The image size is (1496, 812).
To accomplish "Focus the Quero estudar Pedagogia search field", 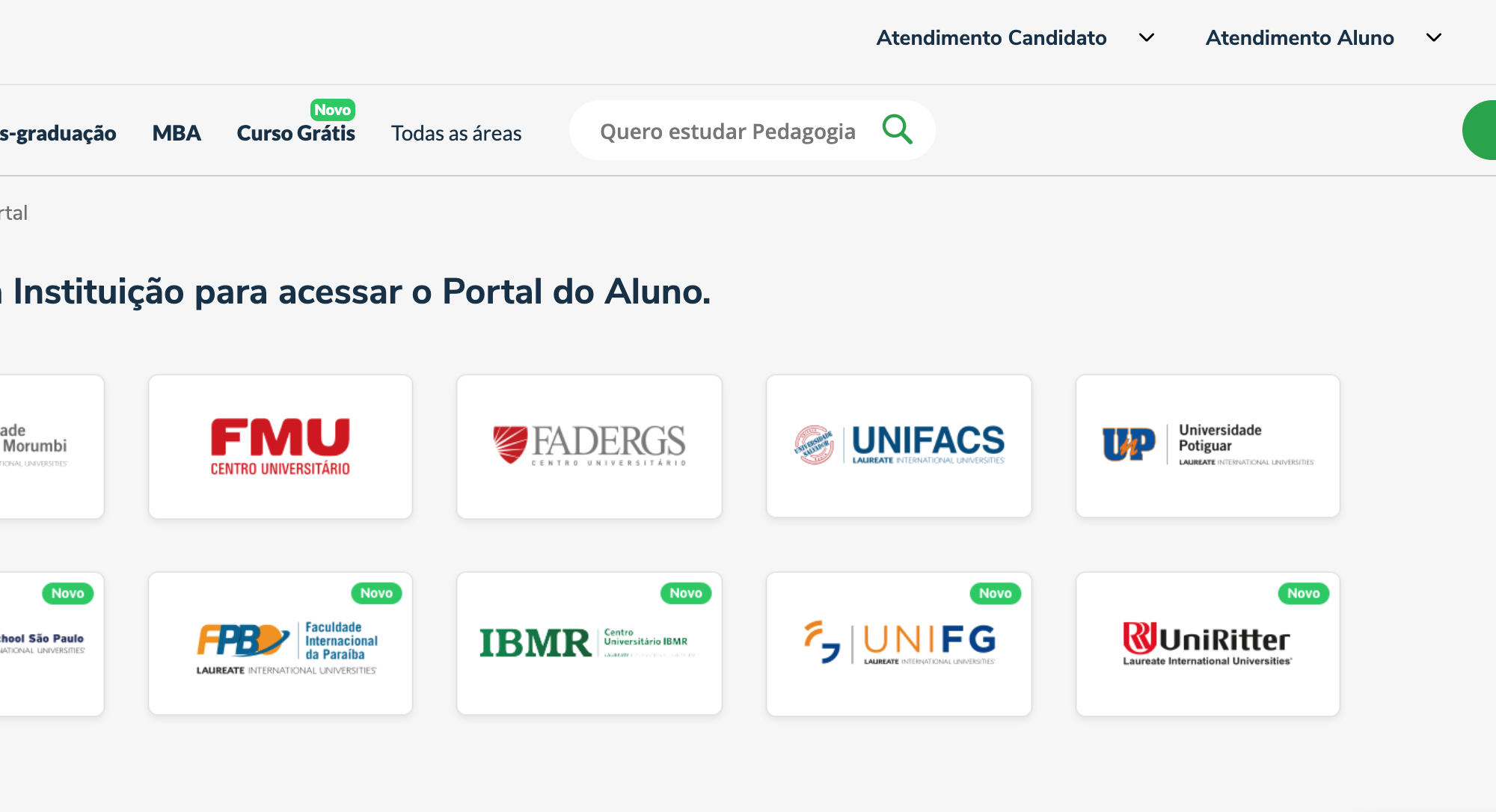I will click(727, 132).
